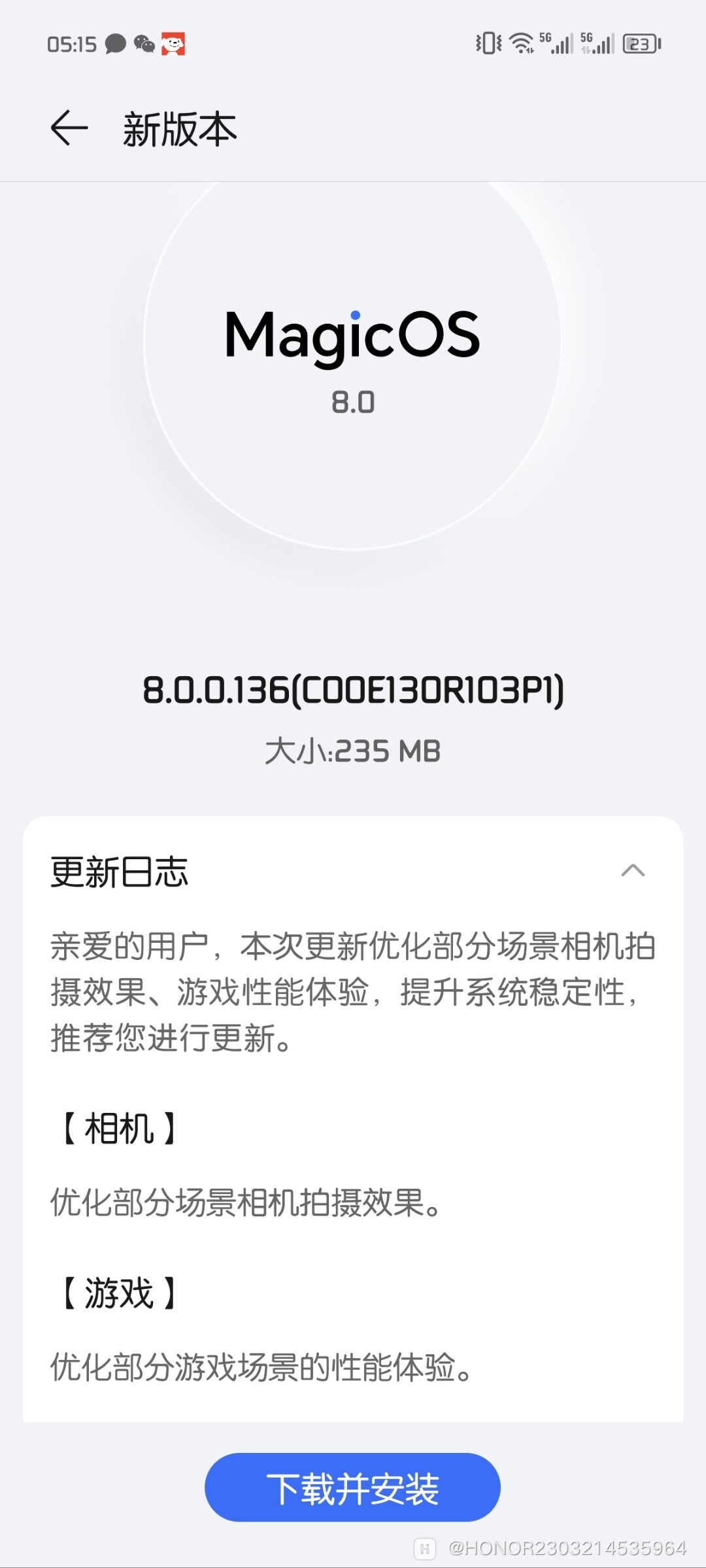Collapse the 更新日志 changelog section
This screenshot has width=706, height=1568.
pos(632,871)
